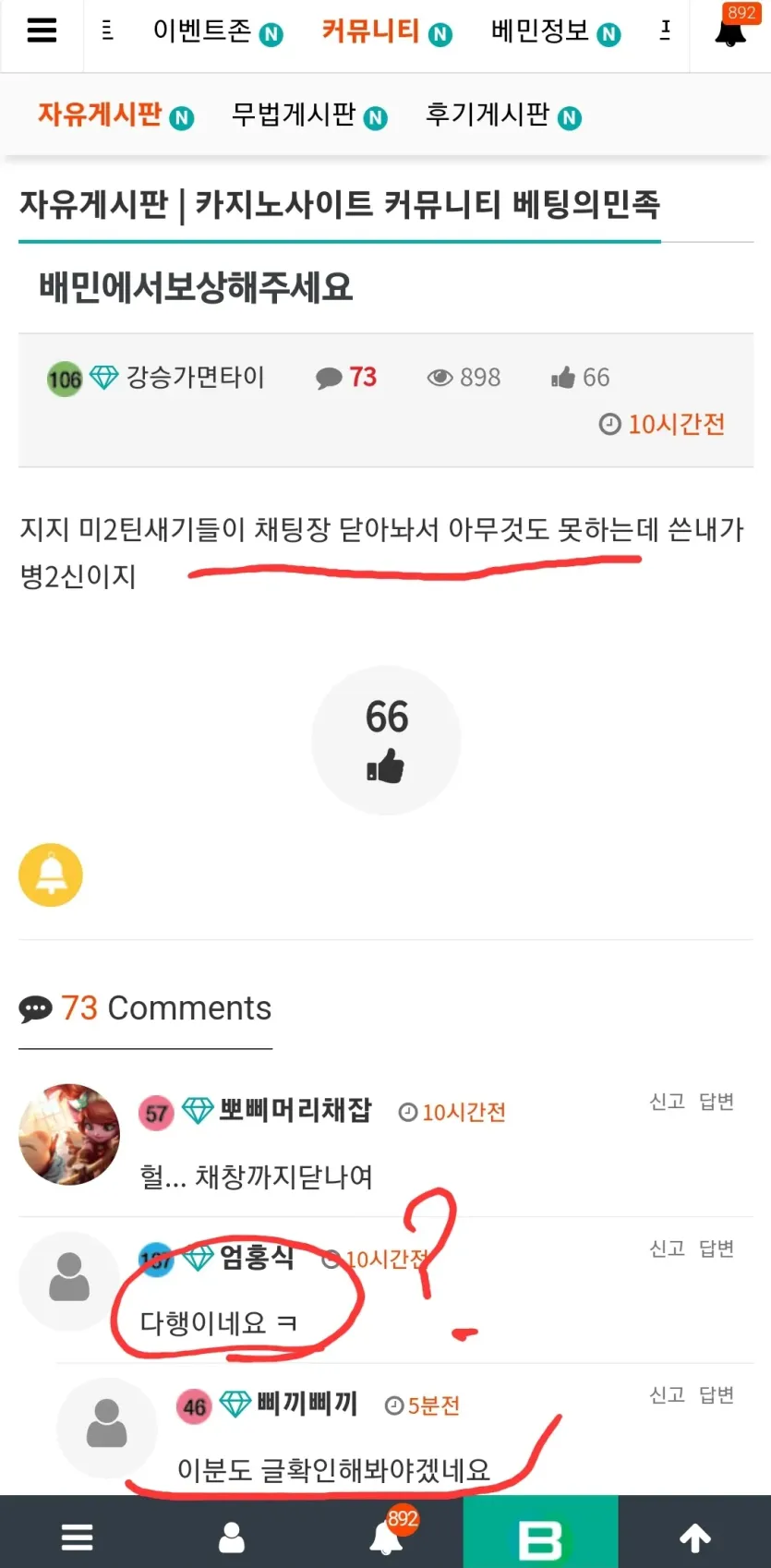This screenshot has height=1568, width=771.
Task: Jump to top with the up arrow
Action: (x=695, y=1538)
